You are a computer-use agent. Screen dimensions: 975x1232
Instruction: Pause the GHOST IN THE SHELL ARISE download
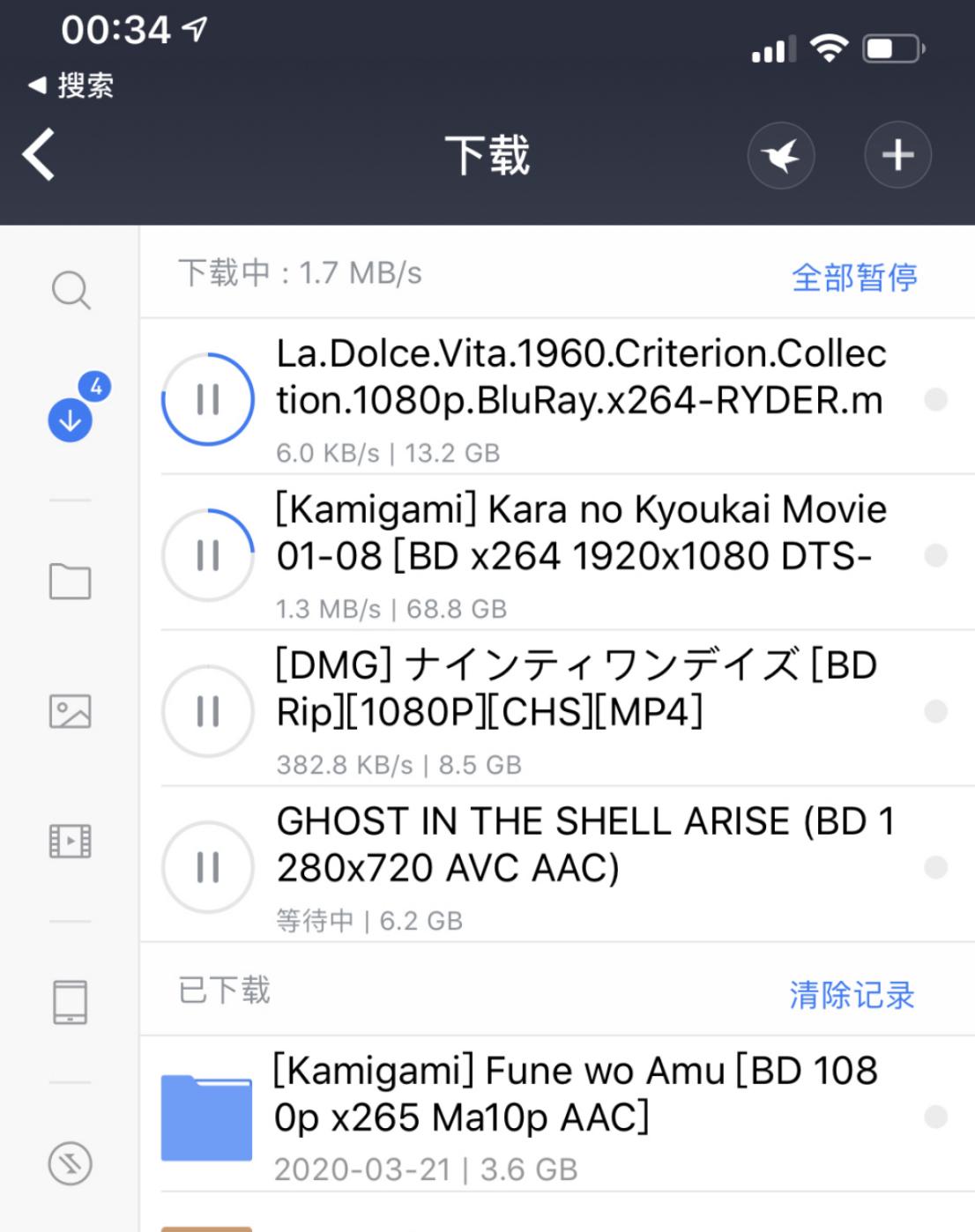[208, 868]
